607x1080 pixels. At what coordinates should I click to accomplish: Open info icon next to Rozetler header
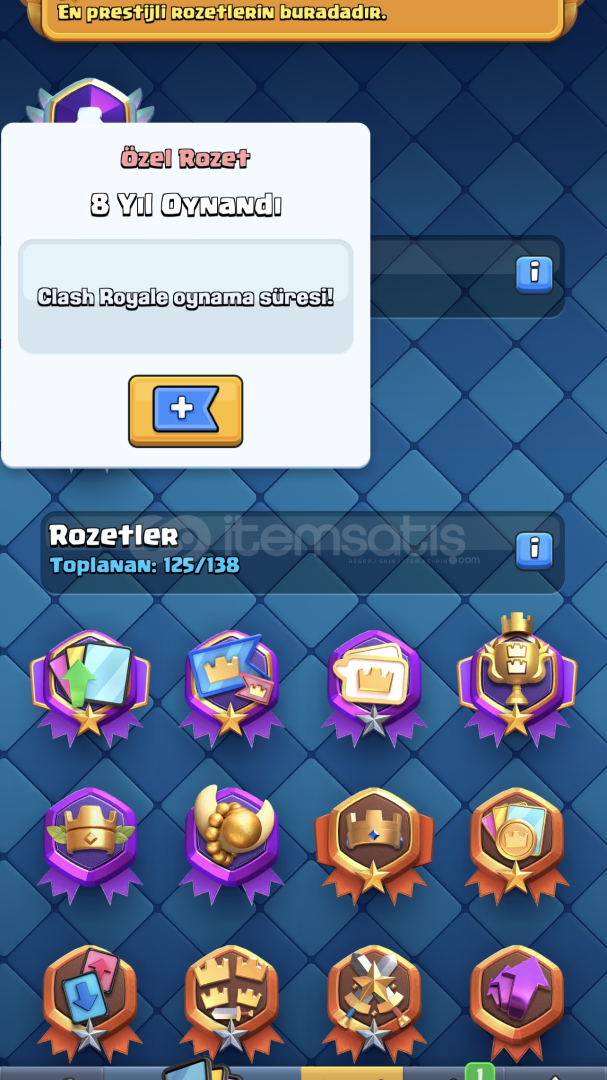[x=534, y=551]
